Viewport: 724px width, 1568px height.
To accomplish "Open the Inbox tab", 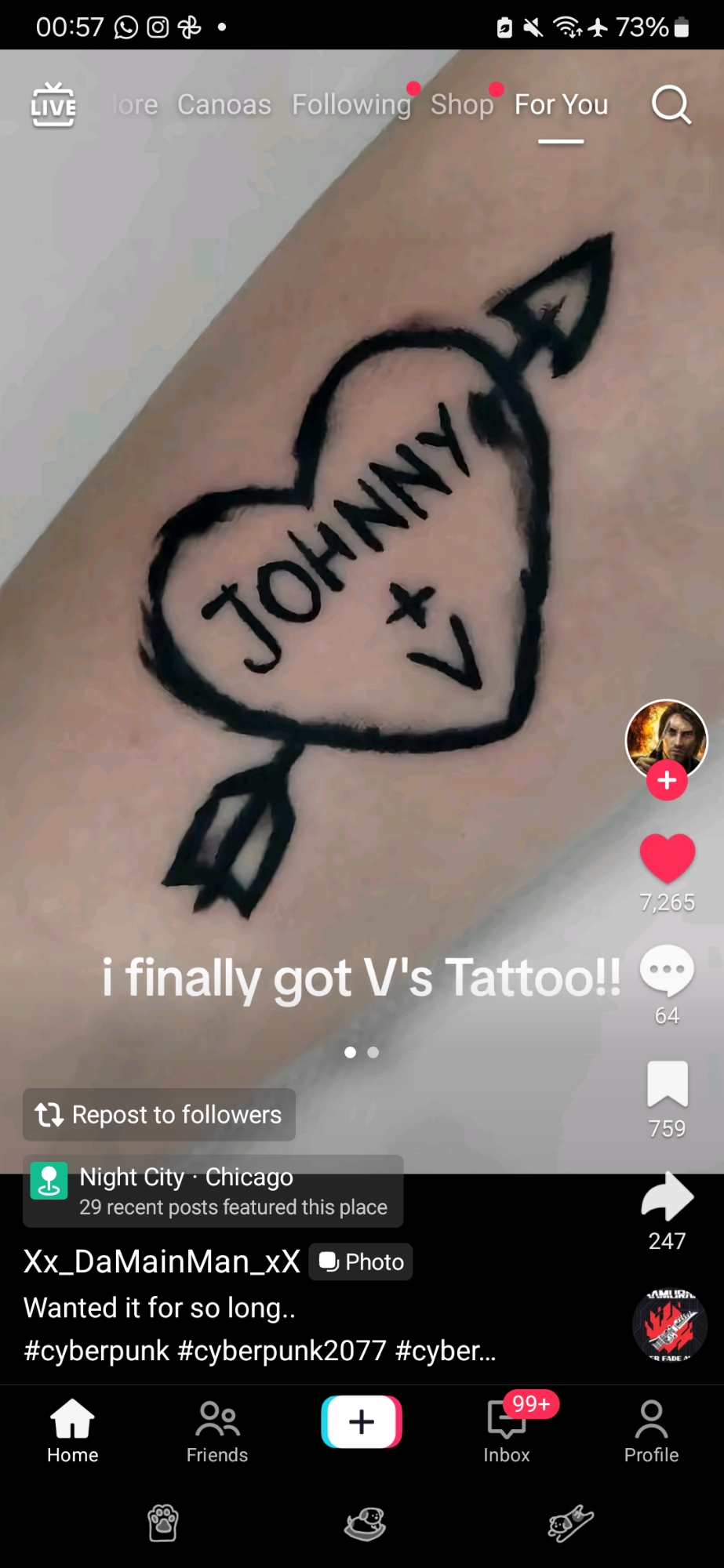I will (507, 1432).
